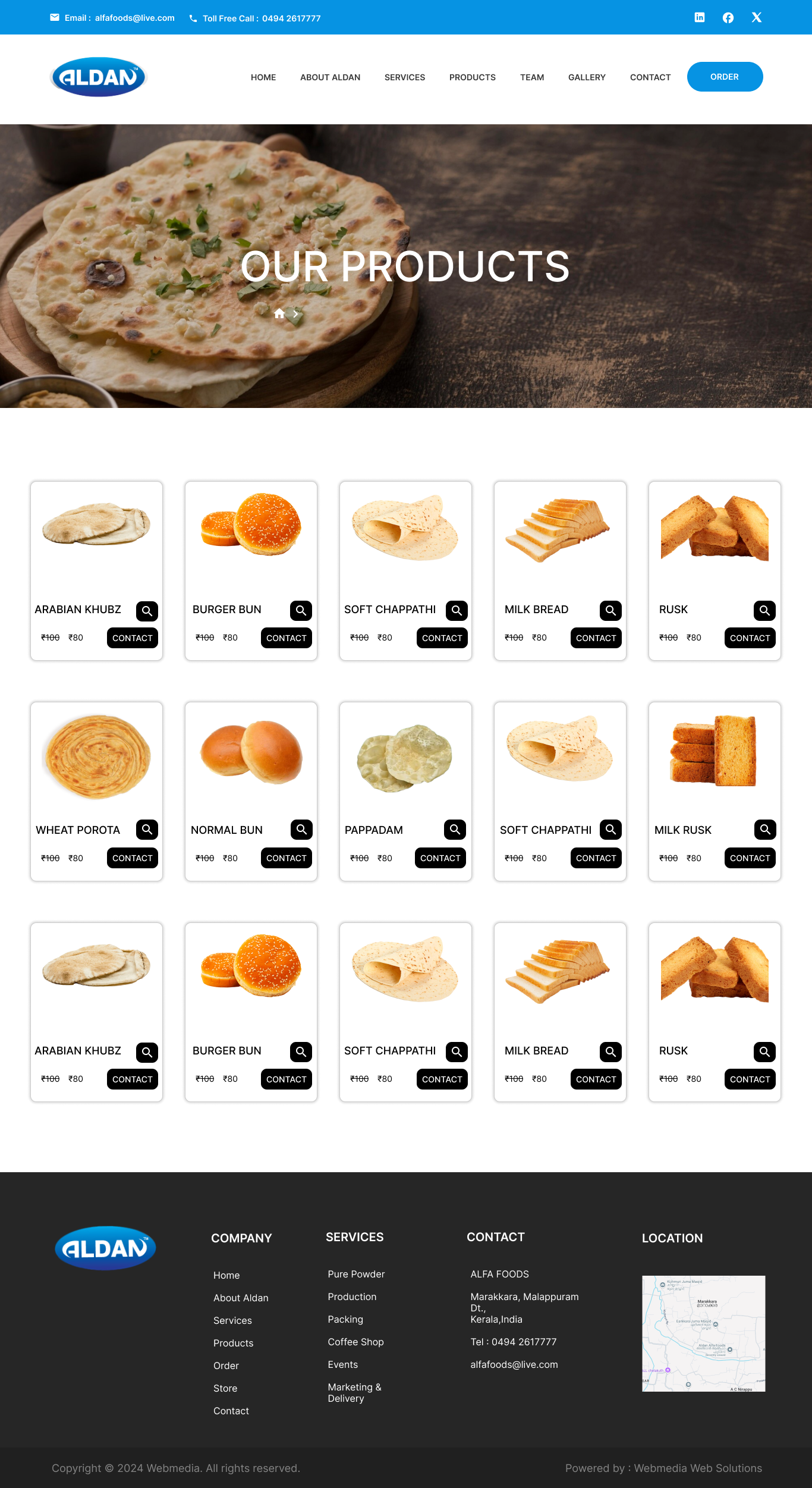Tap CONTACT on the Milk Rusk card
This screenshot has height=1488, width=812.
[x=750, y=858]
